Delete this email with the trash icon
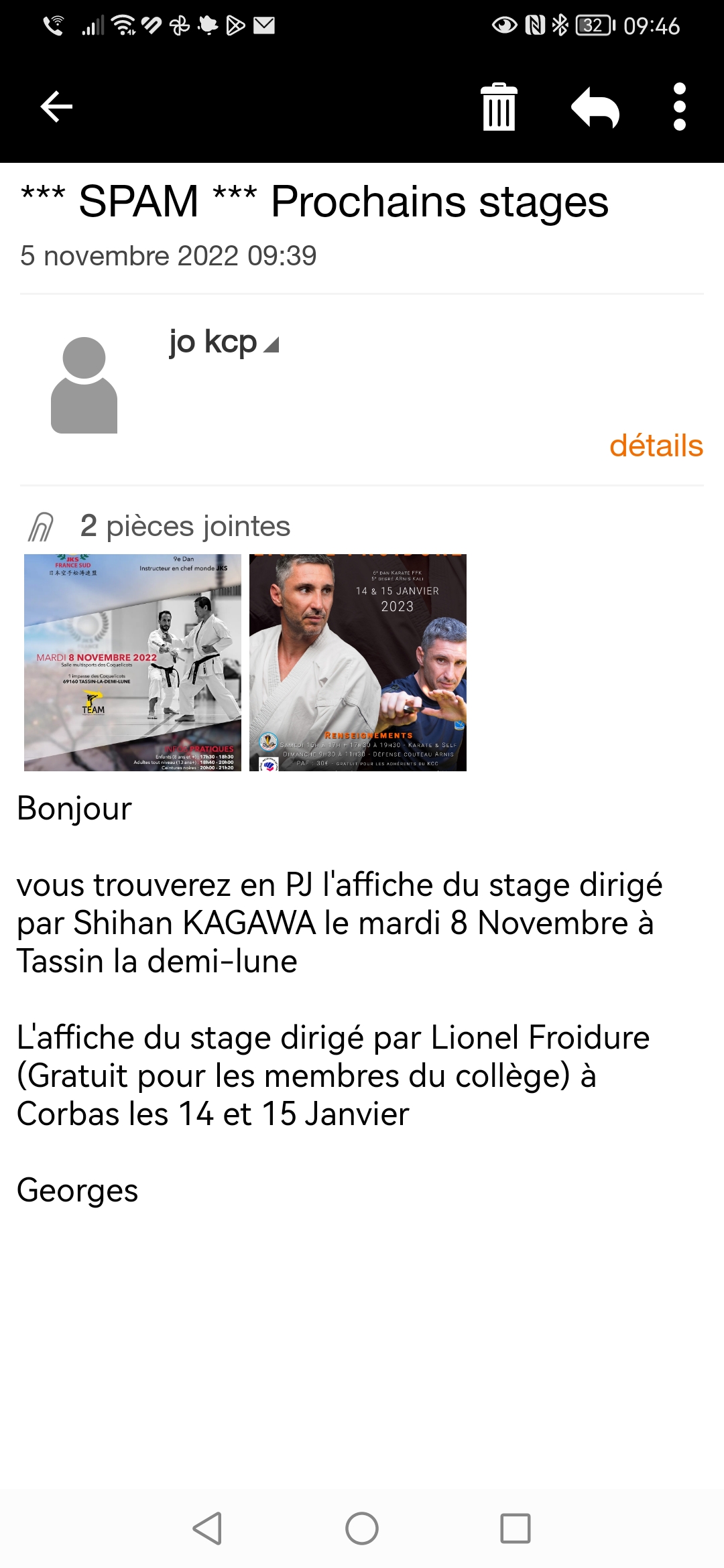This screenshot has height=1568, width=724. coord(499,107)
